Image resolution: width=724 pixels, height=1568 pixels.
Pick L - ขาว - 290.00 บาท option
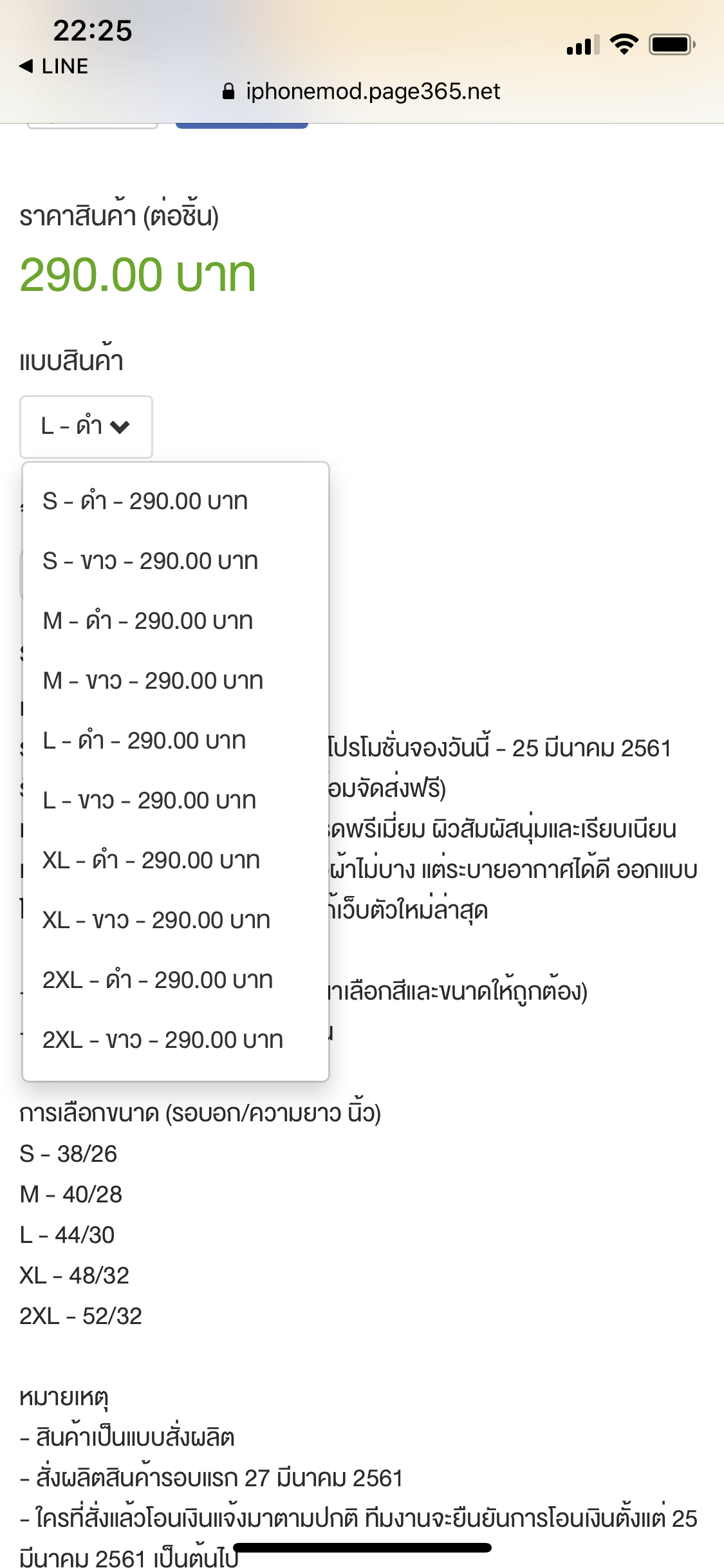[x=149, y=800]
